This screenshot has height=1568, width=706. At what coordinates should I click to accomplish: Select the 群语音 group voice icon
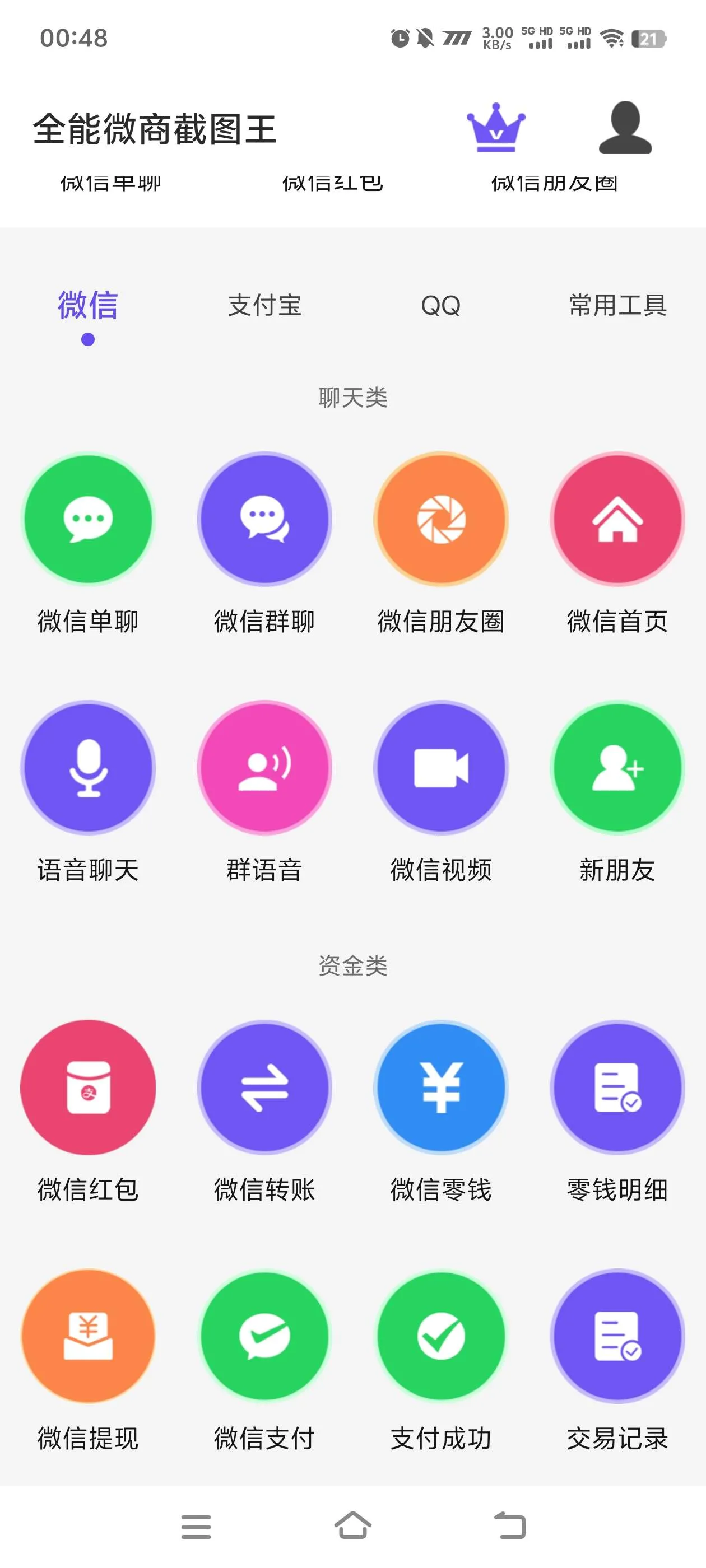pos(264,769)
